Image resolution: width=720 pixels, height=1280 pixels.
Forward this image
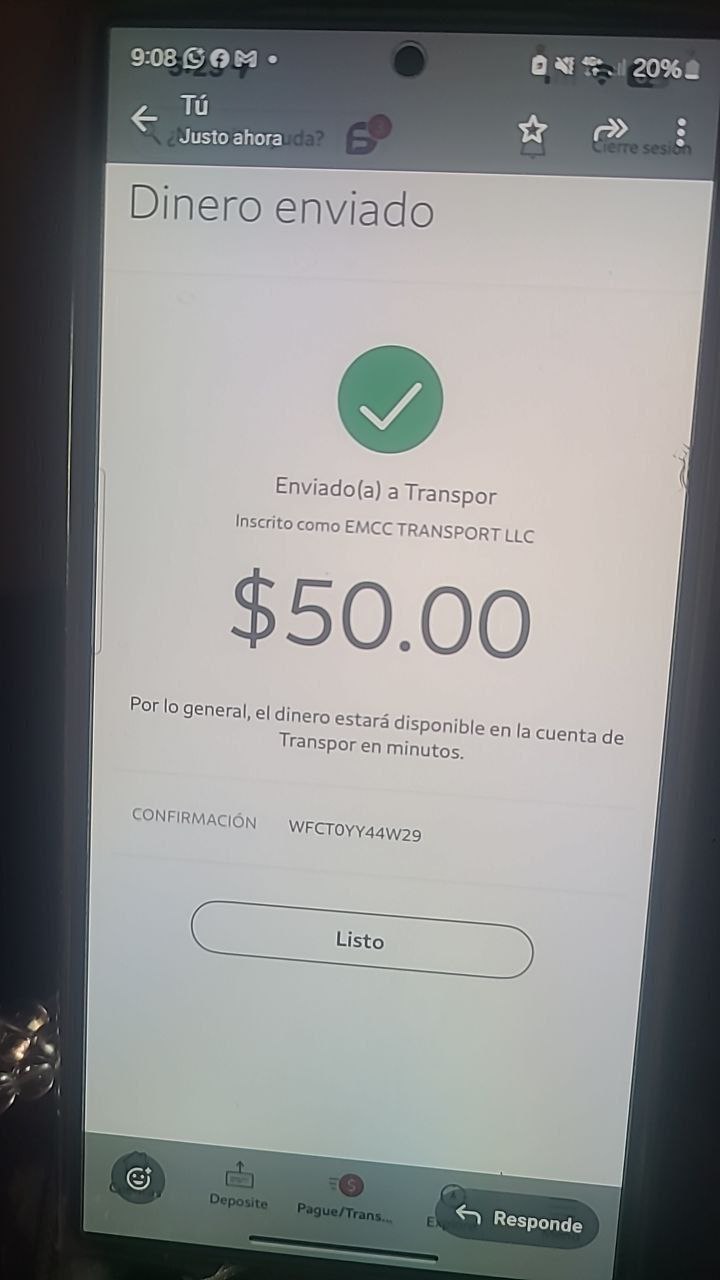click(610, 130)
